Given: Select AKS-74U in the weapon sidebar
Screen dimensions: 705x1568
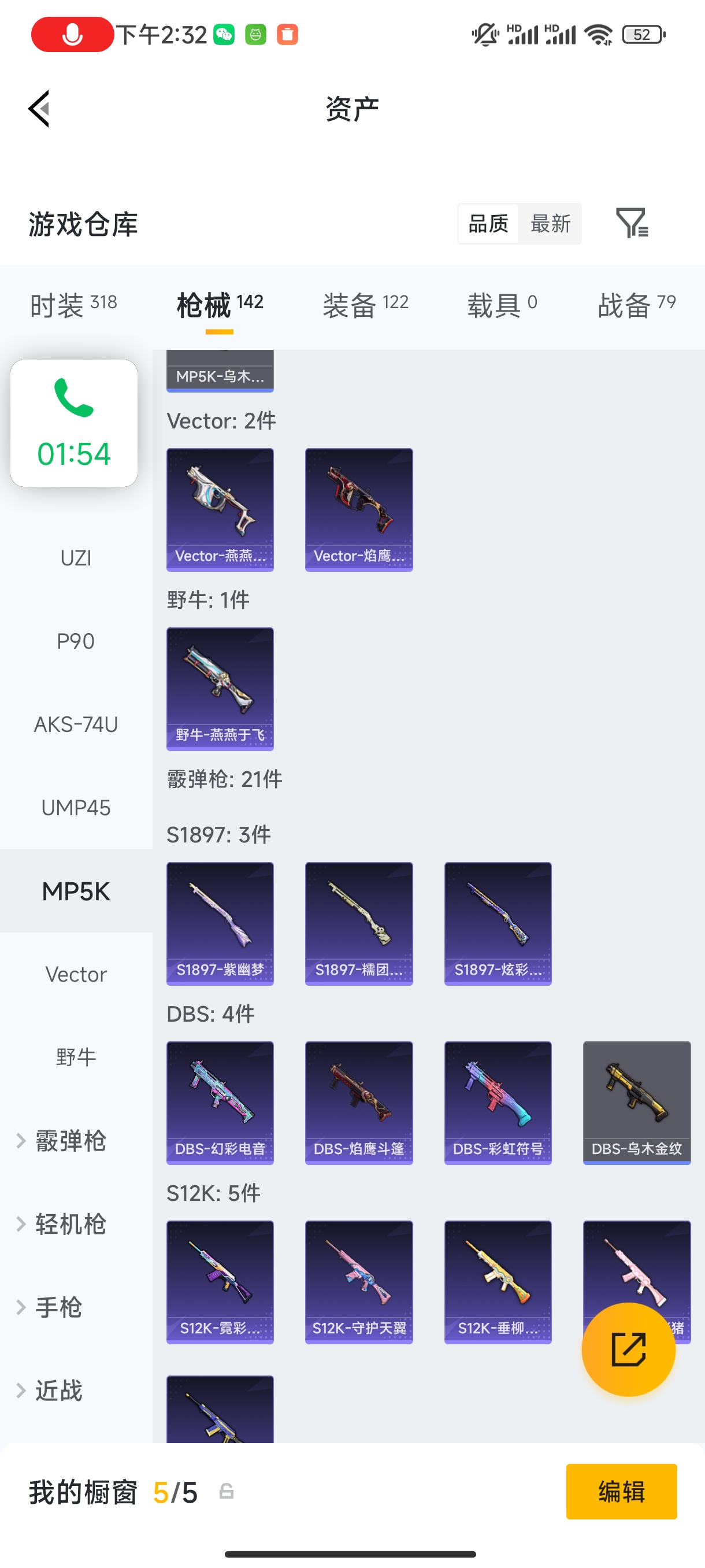Looking at the screenshot, I should 76,724.
